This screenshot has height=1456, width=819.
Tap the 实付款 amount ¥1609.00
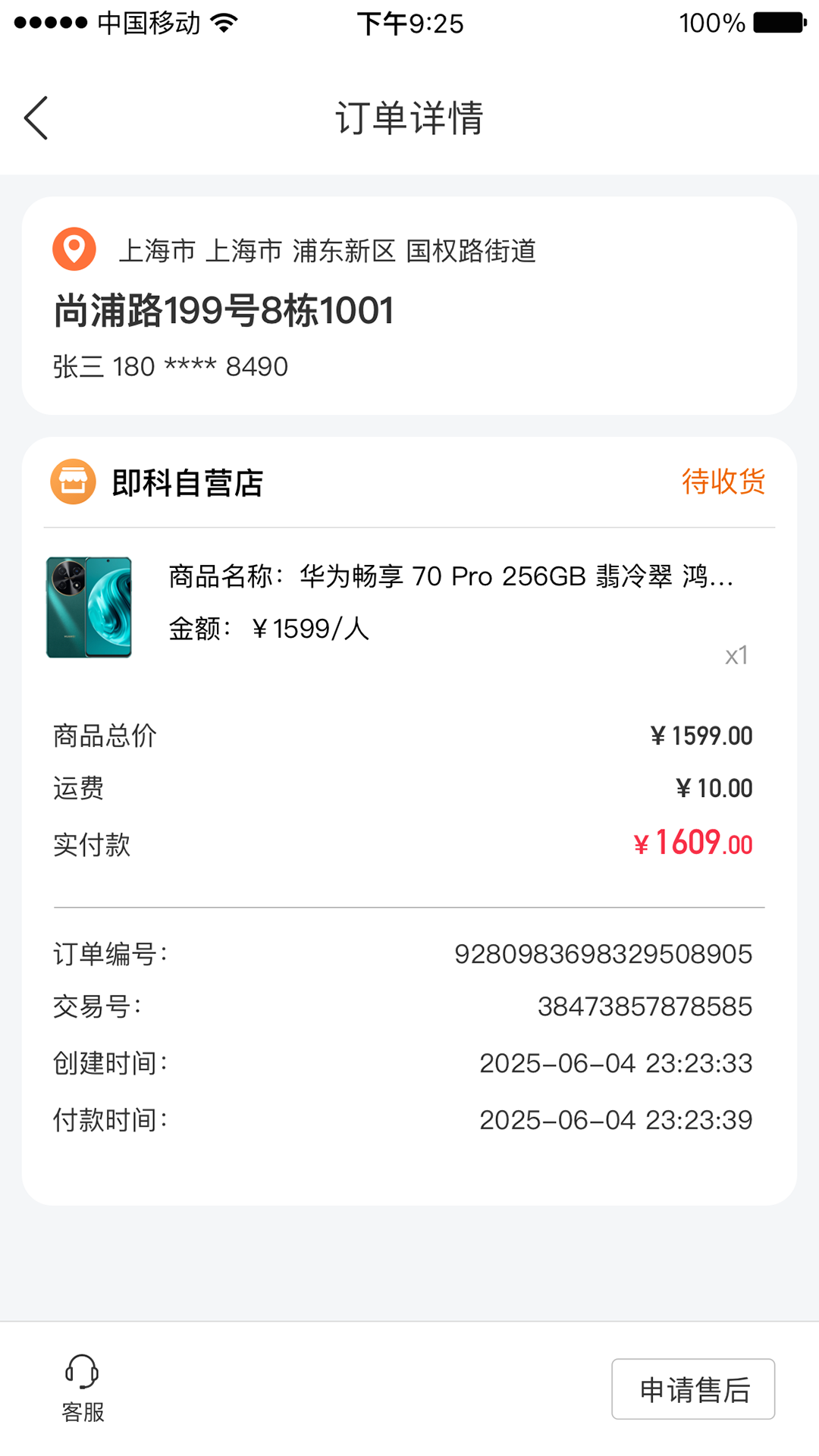(x=692, y=842)
